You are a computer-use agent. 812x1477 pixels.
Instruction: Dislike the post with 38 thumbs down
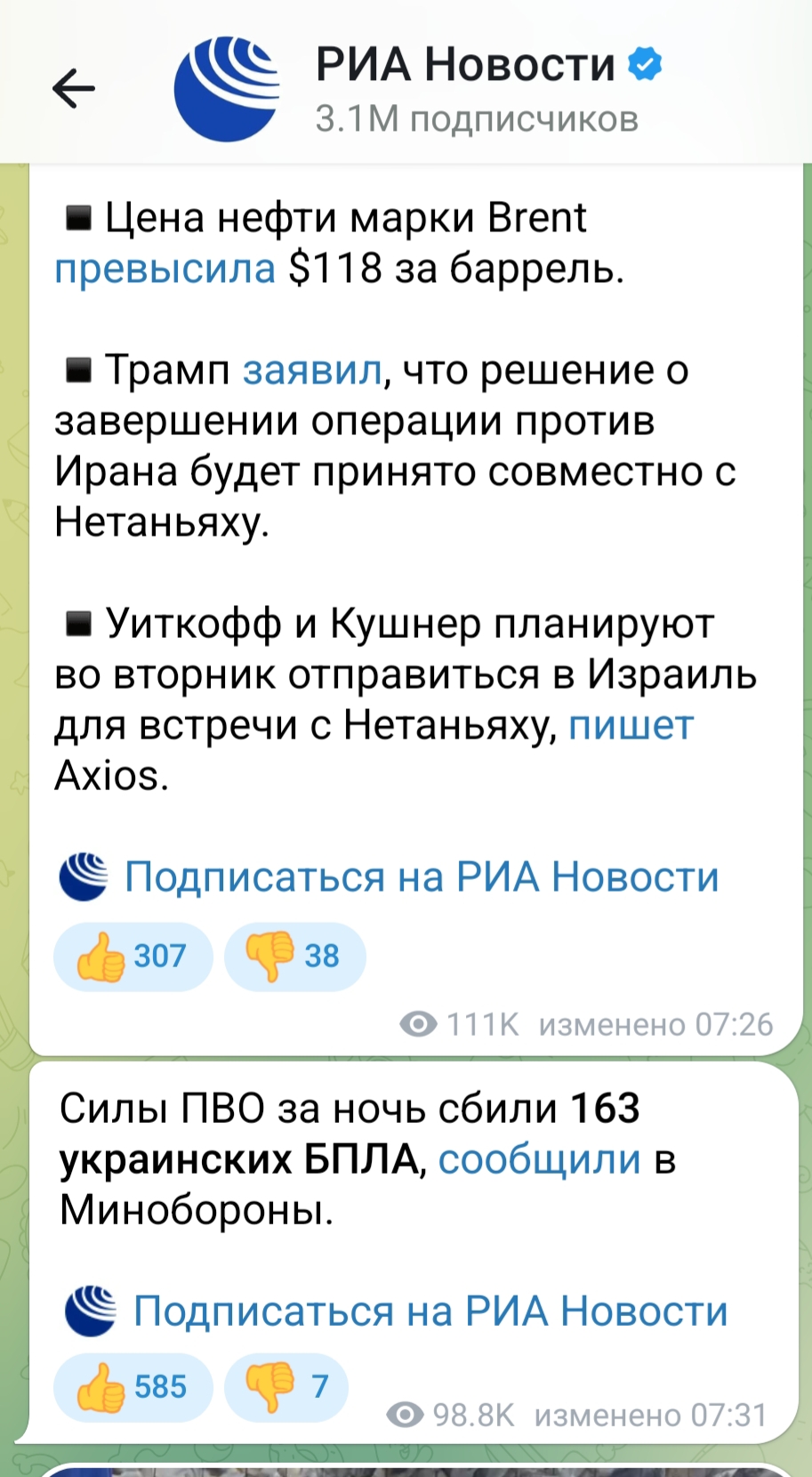[294, 956]
